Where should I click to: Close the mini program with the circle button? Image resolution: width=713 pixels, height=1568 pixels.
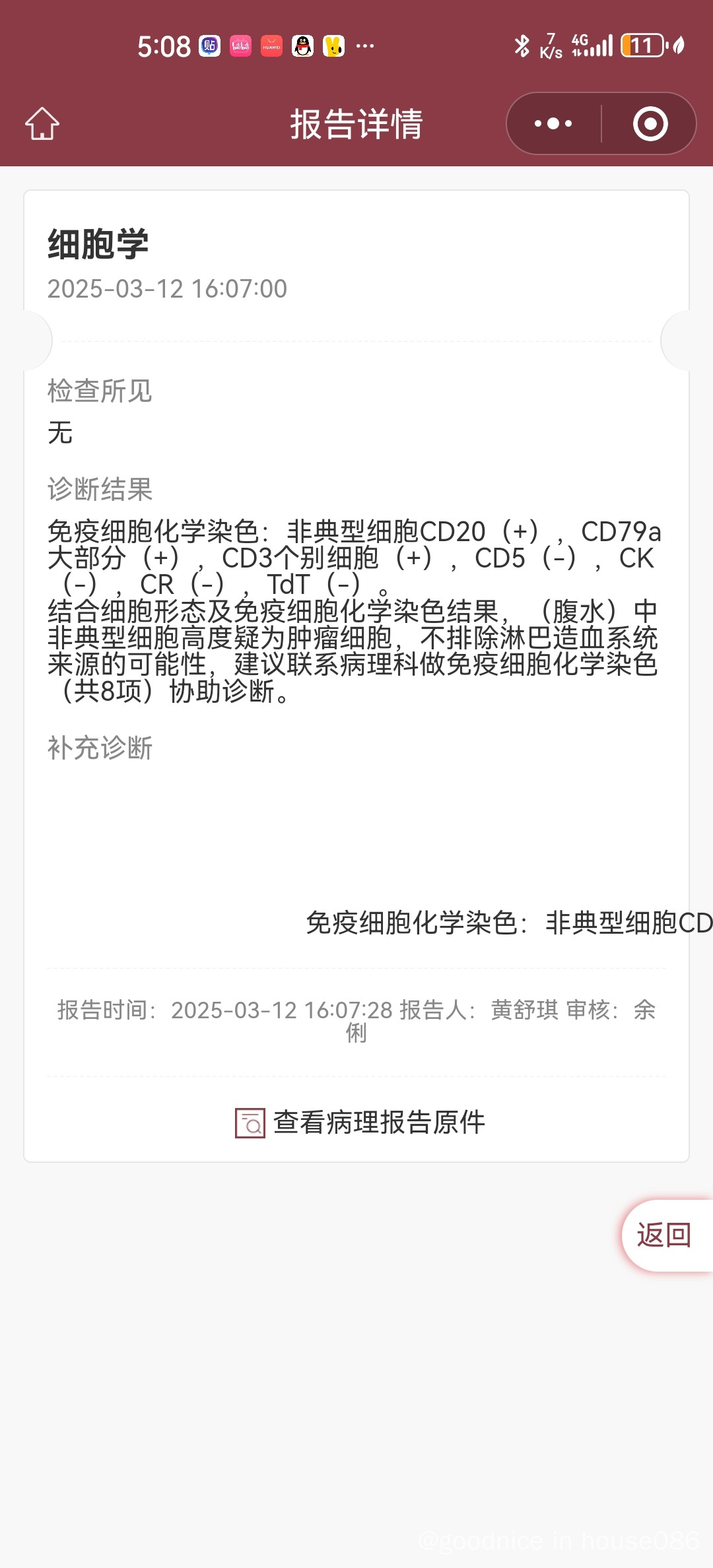tap(650, 123)
